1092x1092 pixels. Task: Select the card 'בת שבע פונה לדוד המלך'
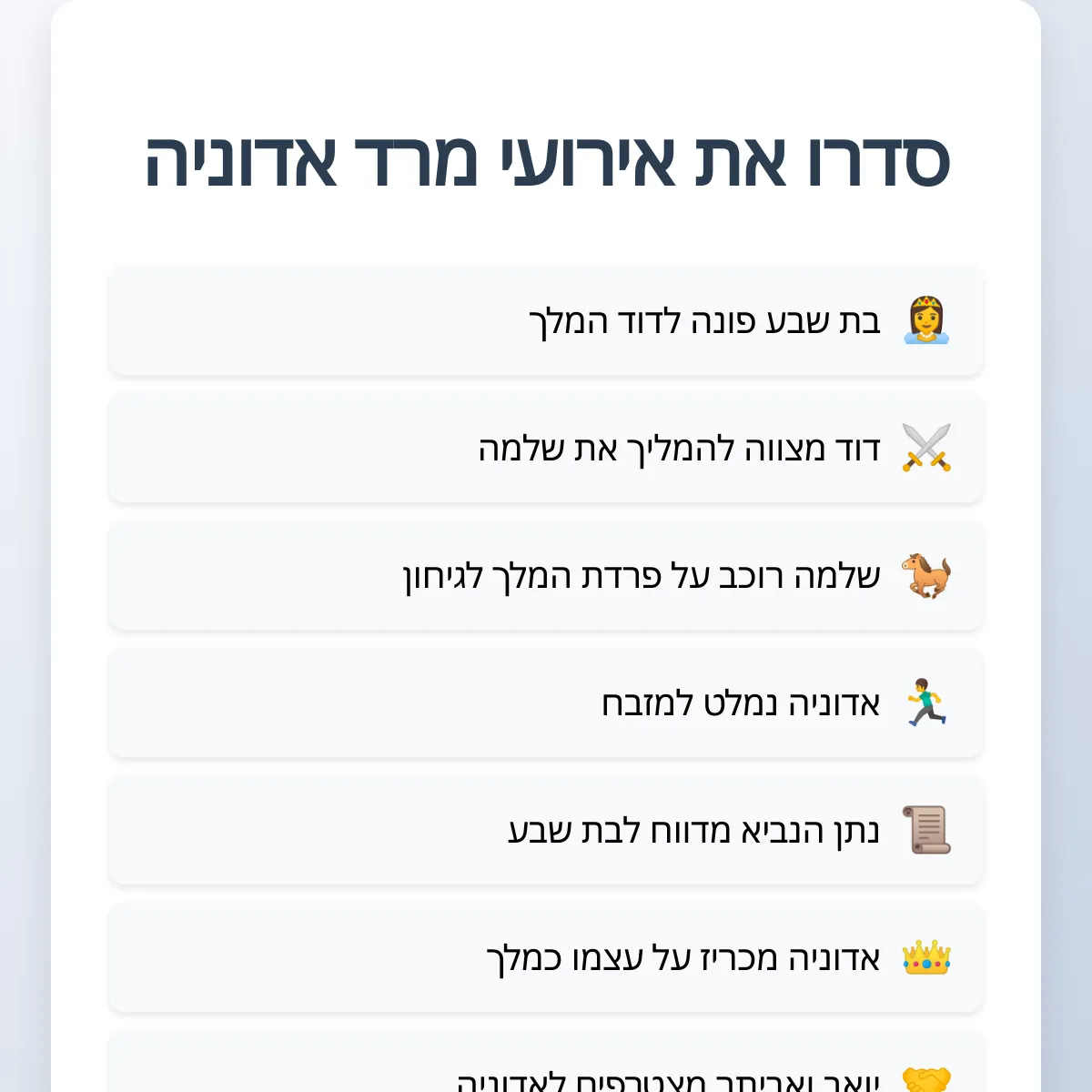[x=546, y=321]
